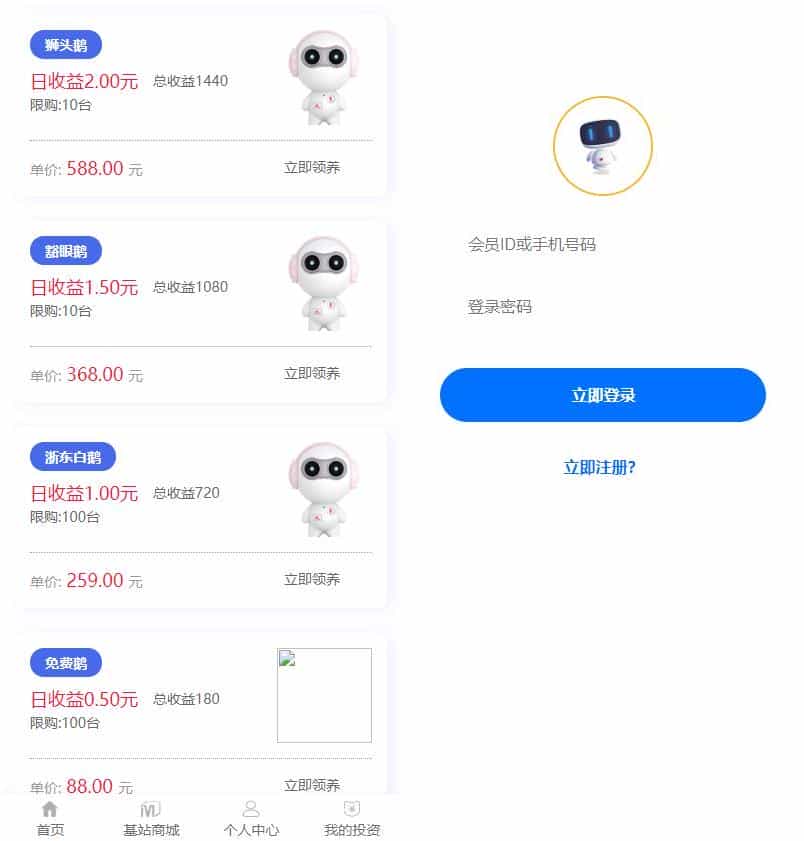The height and width of the screenshot is (841, 804).
Task: Switch to 我的投资 tab
Action: pyautogui.click(x=352, y=818)
